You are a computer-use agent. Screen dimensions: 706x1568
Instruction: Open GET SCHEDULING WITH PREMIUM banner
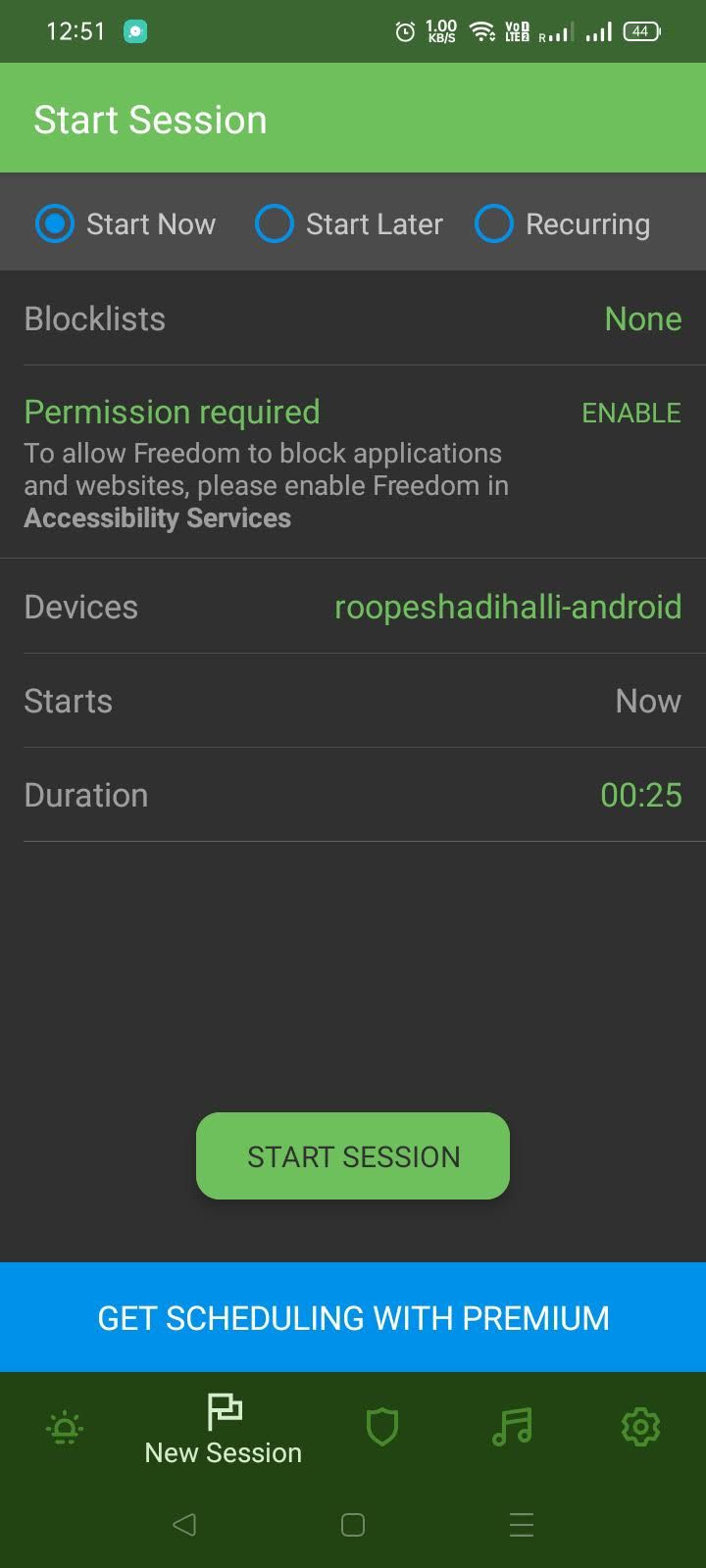tap(353, 1317)
